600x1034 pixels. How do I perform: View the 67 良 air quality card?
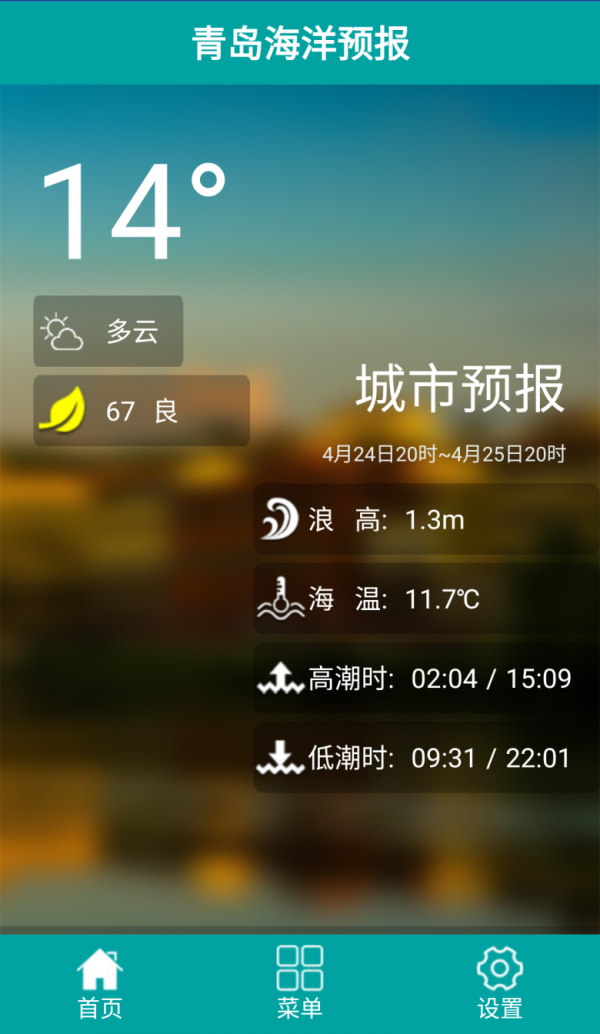click(141, 410)
